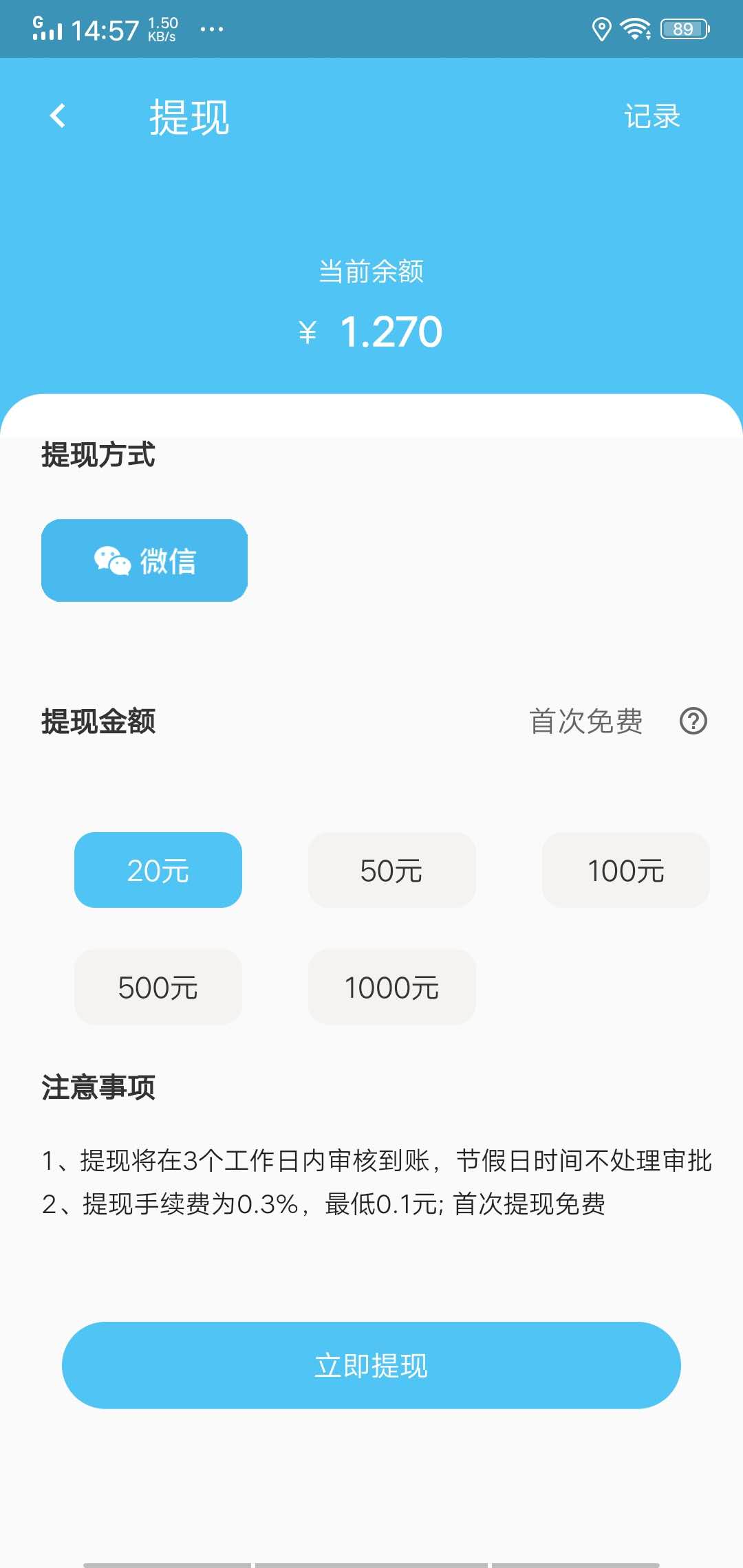Open the 记录 withdrawal records page
This screenshot has height=1568, width=743.
pyautogui.click(x=651, y=117)
